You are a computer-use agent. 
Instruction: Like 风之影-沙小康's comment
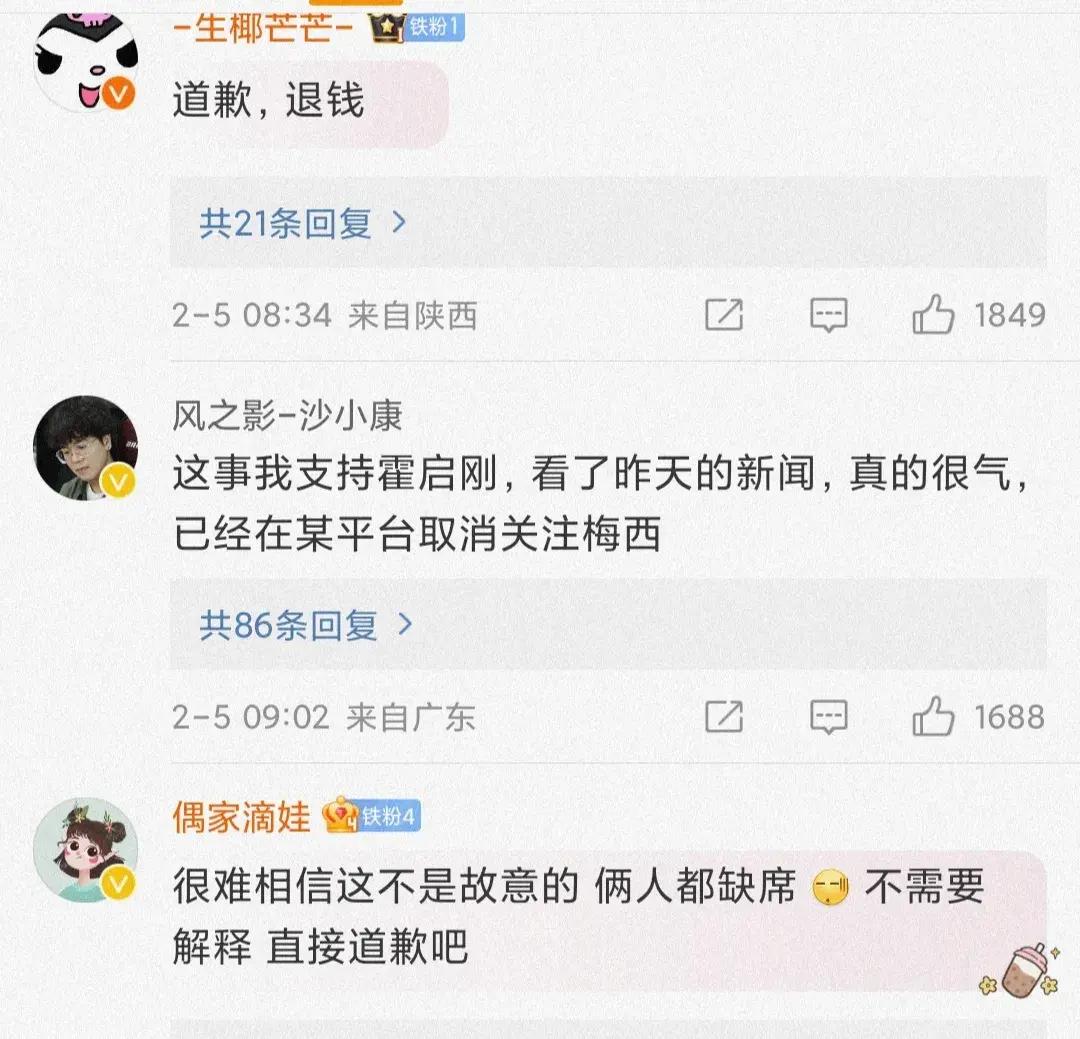tap(933, 718)
